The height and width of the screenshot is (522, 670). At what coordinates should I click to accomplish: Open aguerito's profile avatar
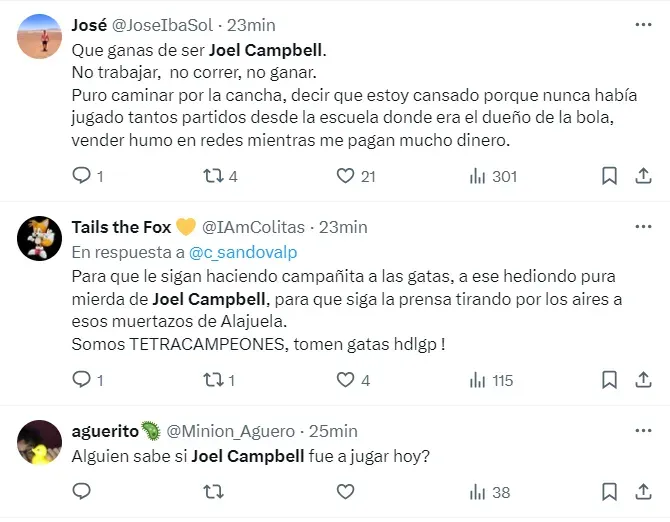pyautogui.click(x=40, y=442)
